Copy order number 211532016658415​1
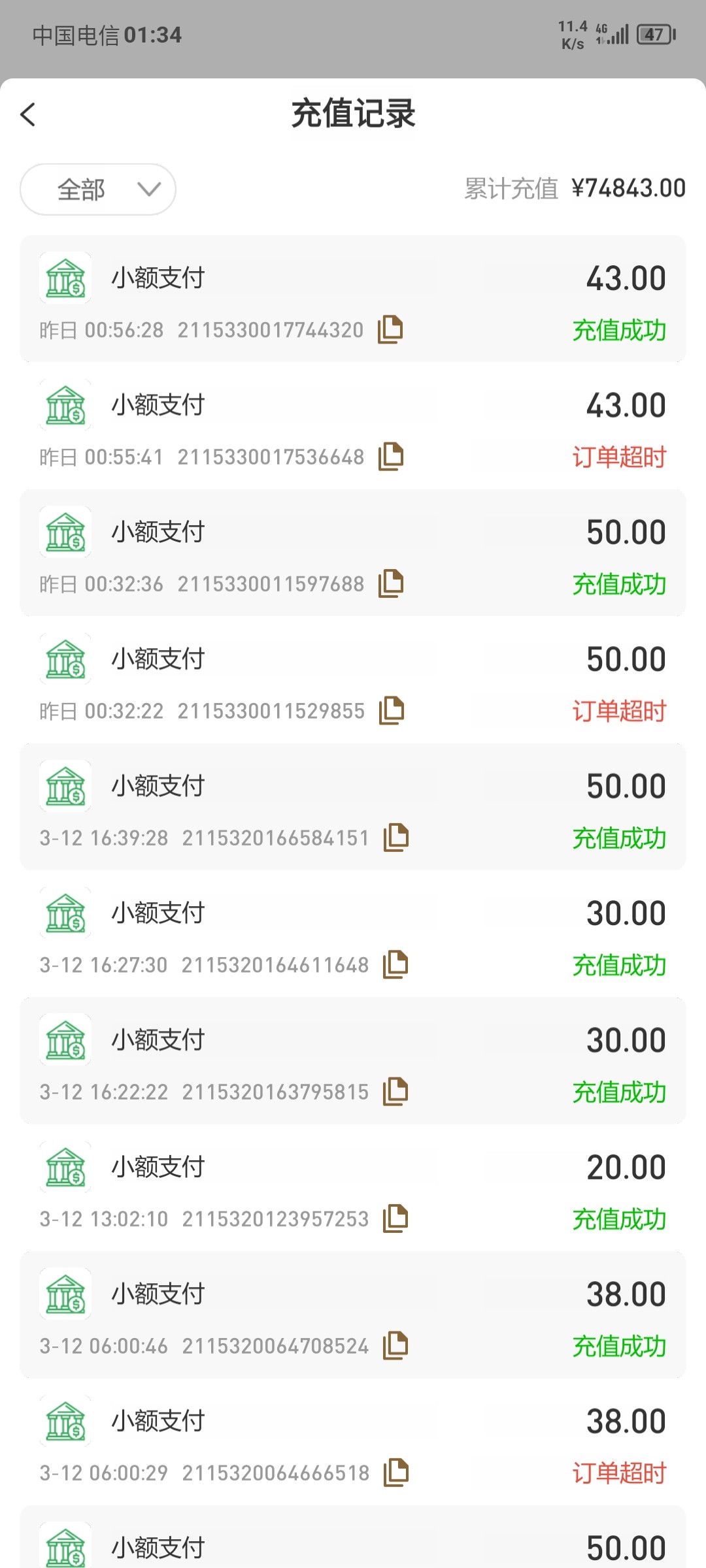 (396, 838)
